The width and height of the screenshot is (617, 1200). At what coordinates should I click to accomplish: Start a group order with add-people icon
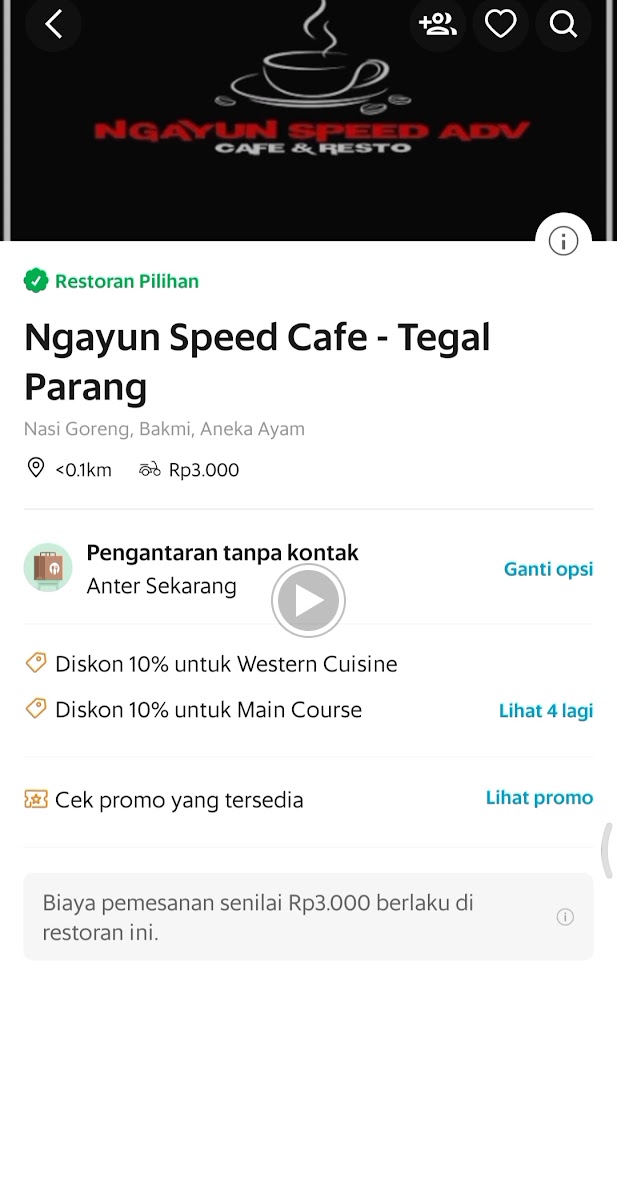pyautogui.click(x=437, y=24)
